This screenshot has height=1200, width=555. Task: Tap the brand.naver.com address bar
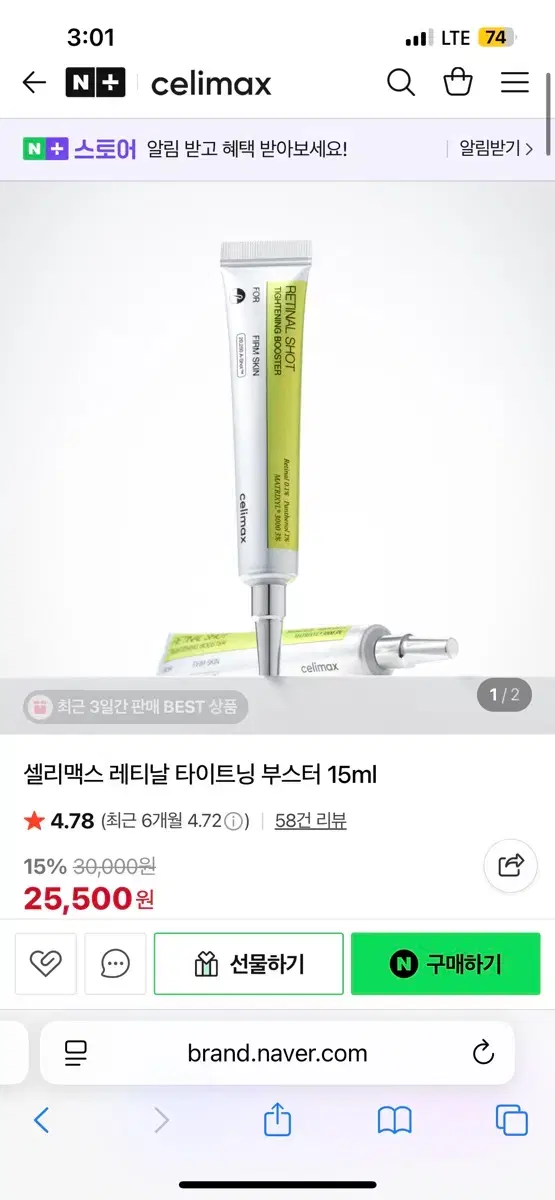click(x=277, y=1053)
